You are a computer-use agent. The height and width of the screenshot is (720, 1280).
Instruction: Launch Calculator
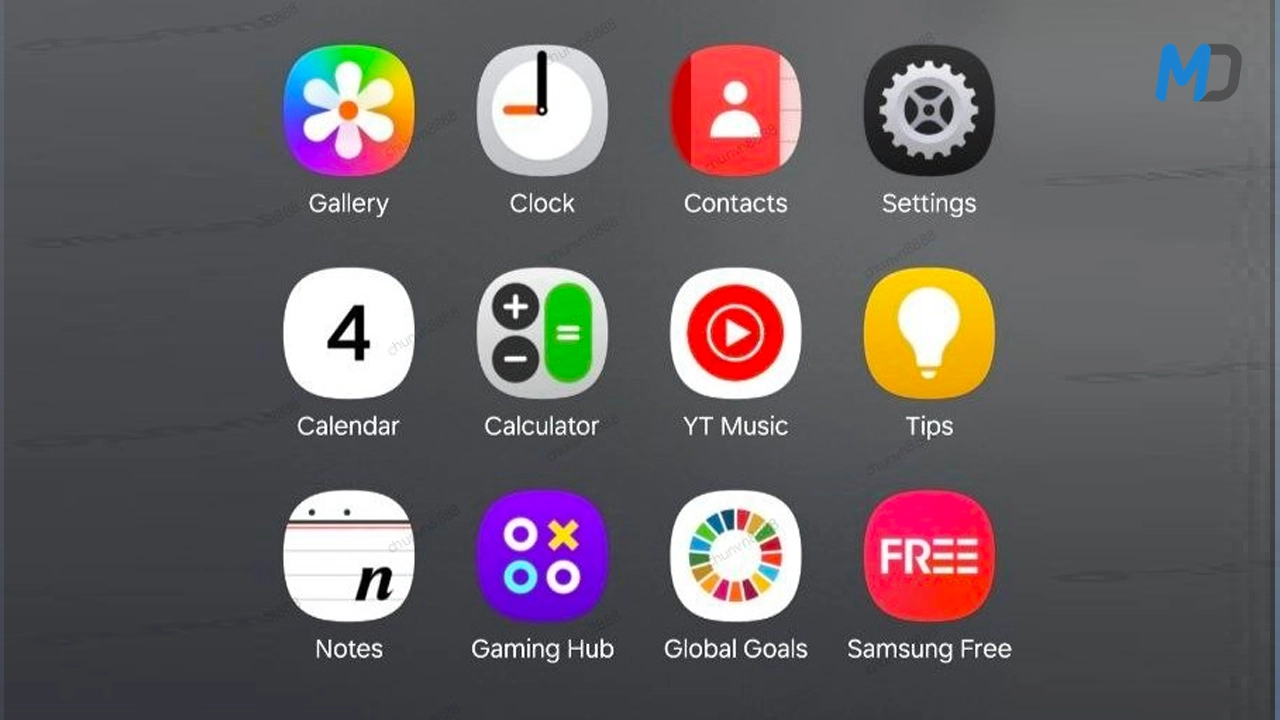coord(542,333)
